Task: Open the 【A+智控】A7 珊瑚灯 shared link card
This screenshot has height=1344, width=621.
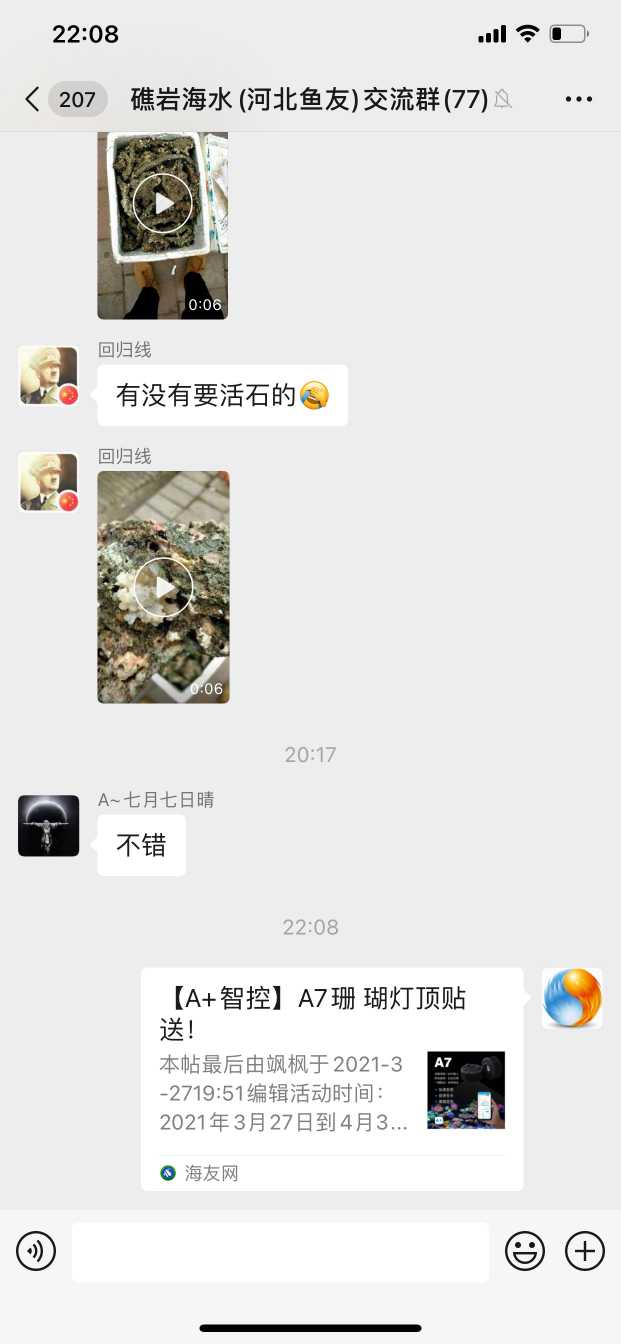Action: coord(332,1078)
